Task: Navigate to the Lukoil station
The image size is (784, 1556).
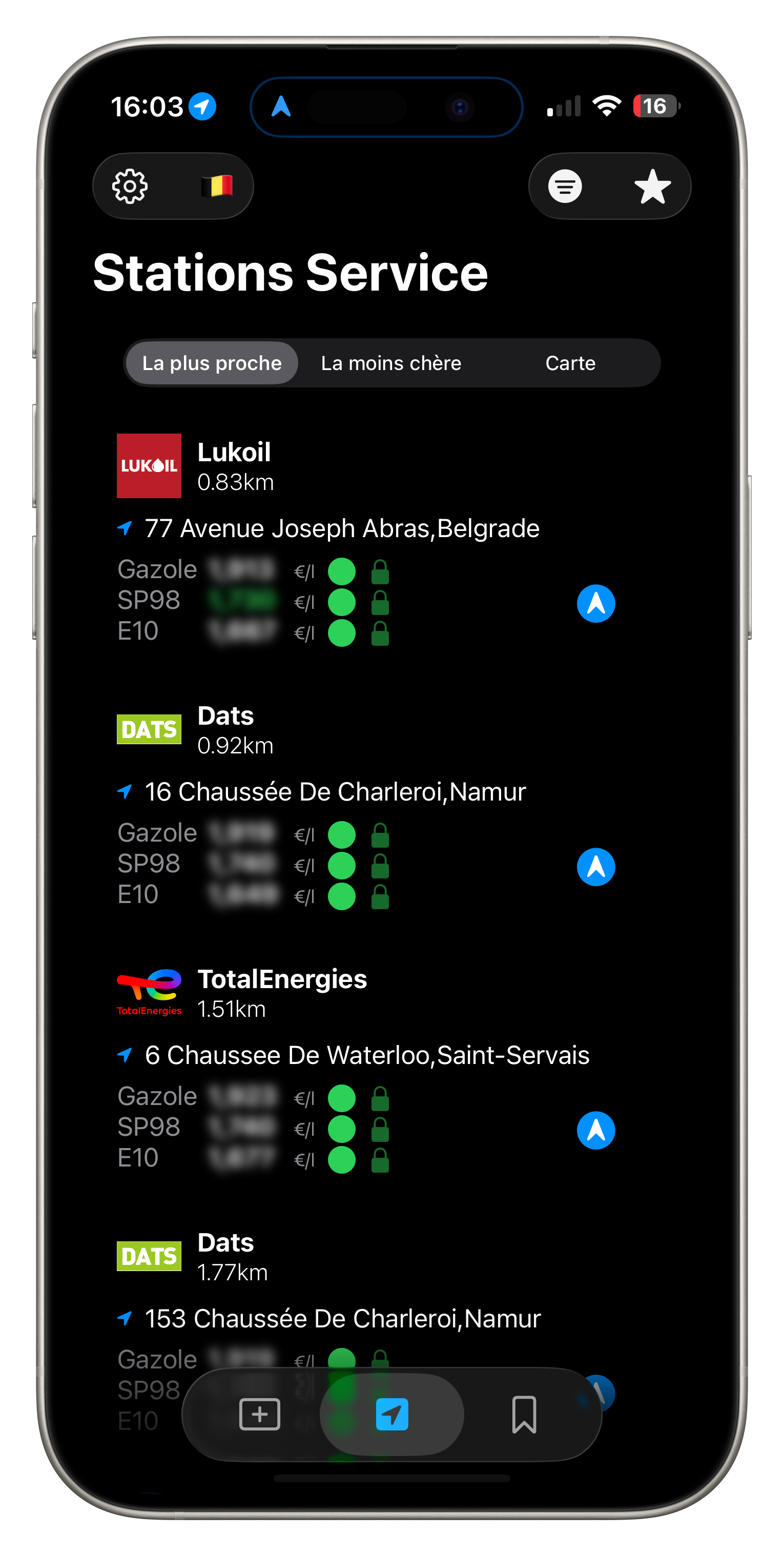Action: (595, 603)
